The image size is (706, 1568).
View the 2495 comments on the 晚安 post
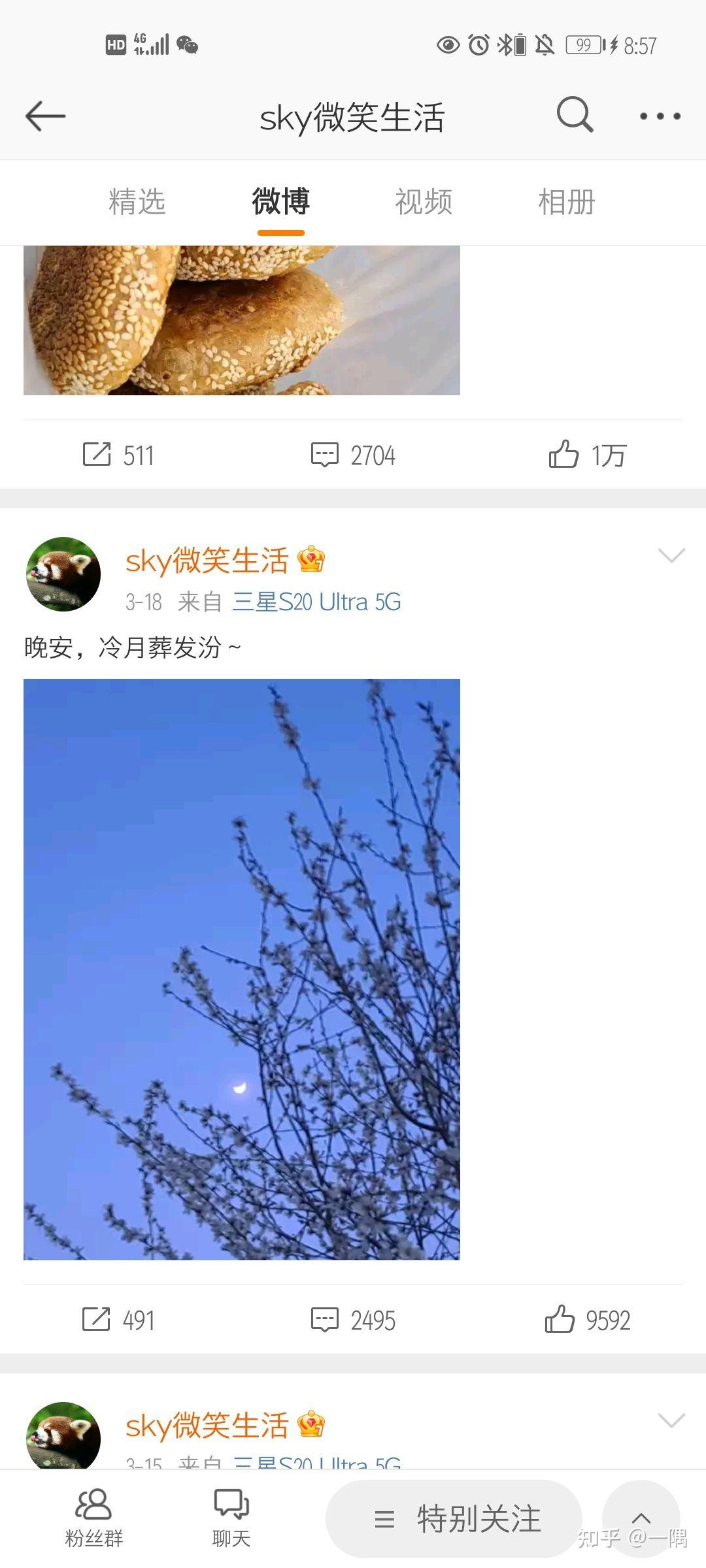[353, 1320]
